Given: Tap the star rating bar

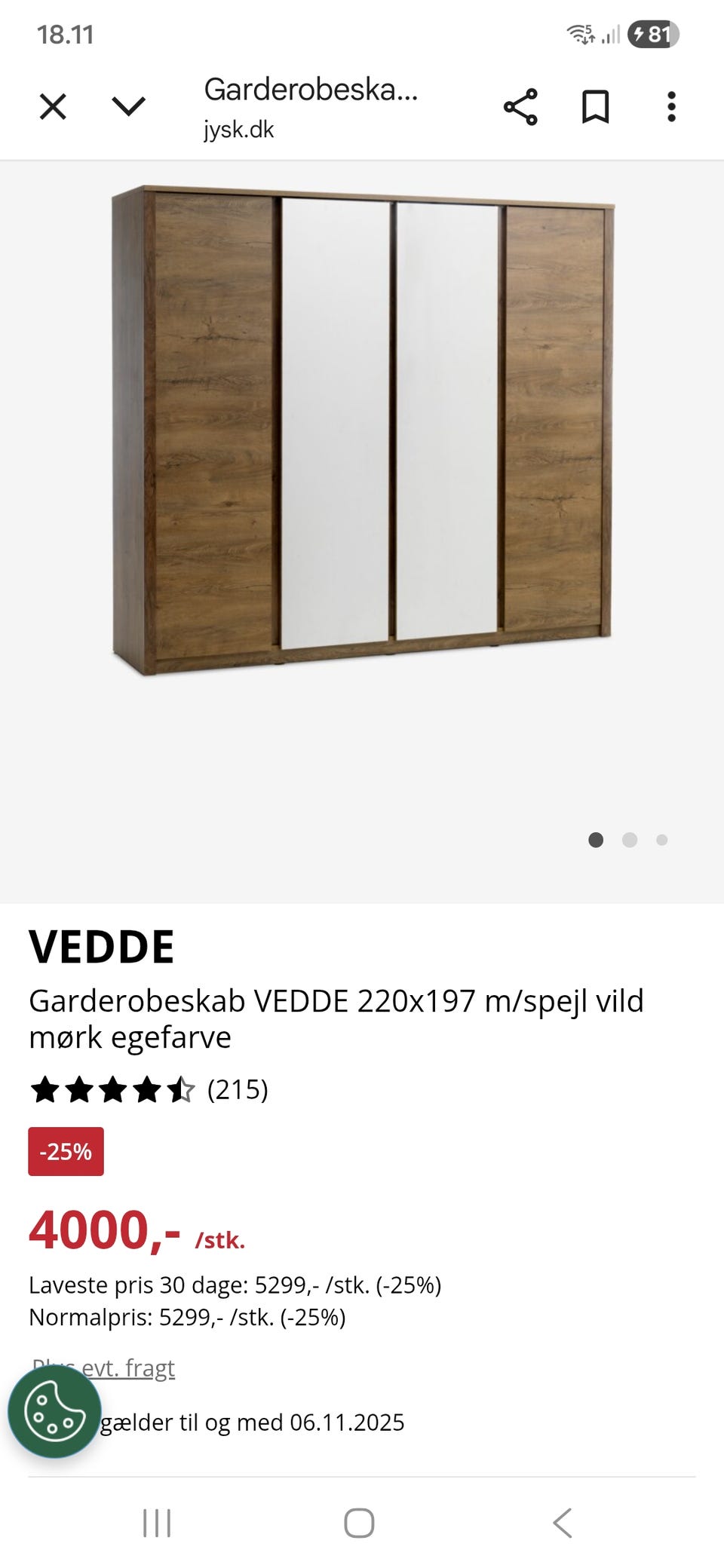Looking at the screenshot, I should point(111,1089).
